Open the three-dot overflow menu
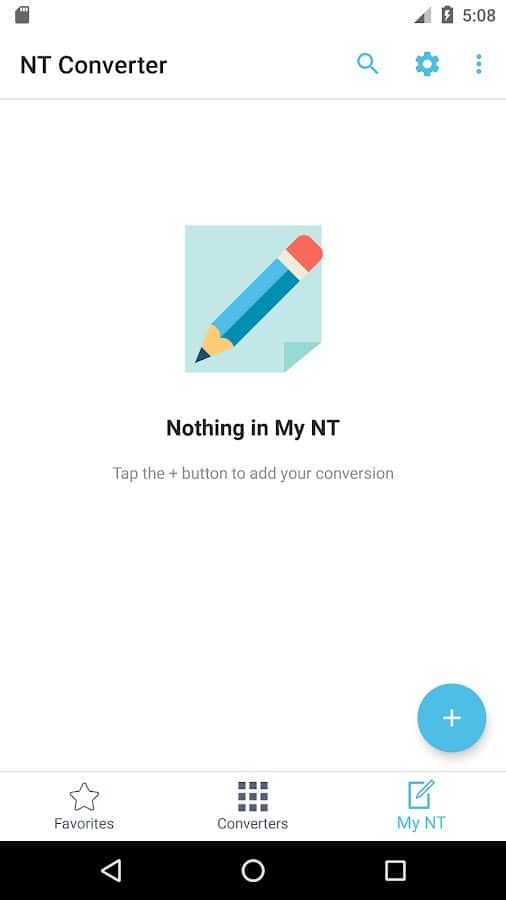This screenshot has width=506, height=900. click(x=478, y=64)
